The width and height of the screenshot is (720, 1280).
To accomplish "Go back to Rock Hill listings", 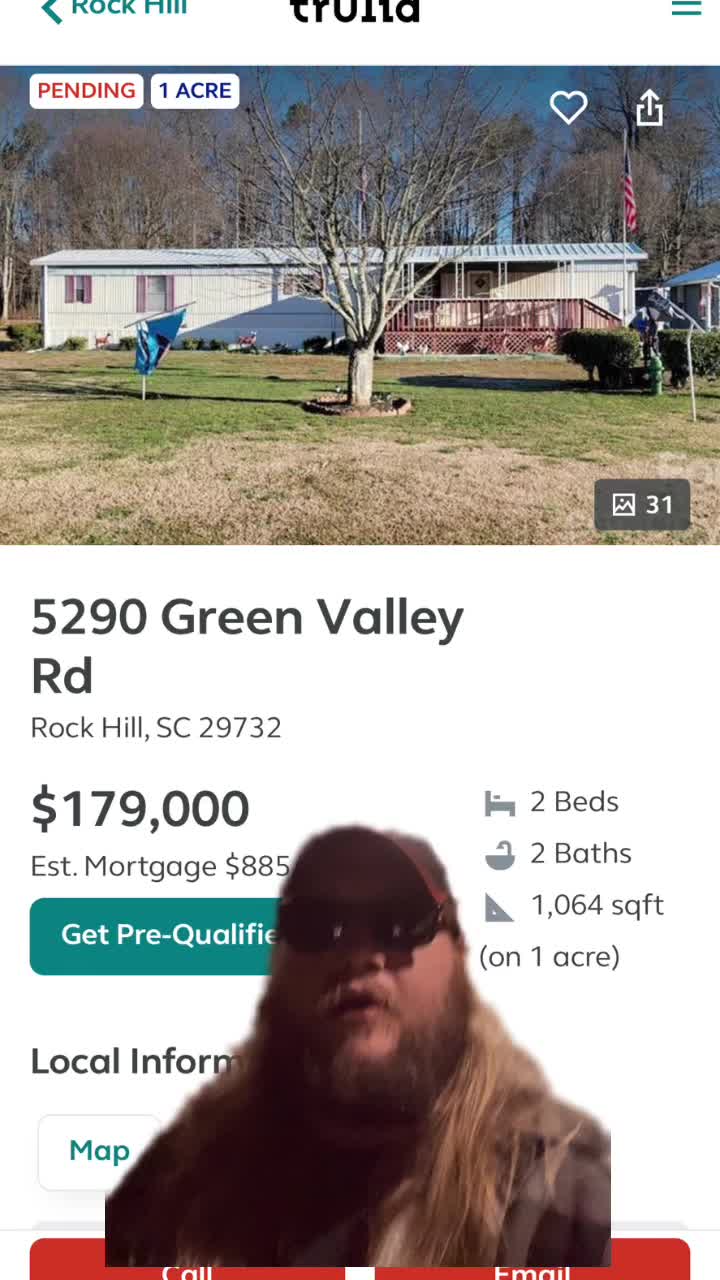I will click(112, 10).
